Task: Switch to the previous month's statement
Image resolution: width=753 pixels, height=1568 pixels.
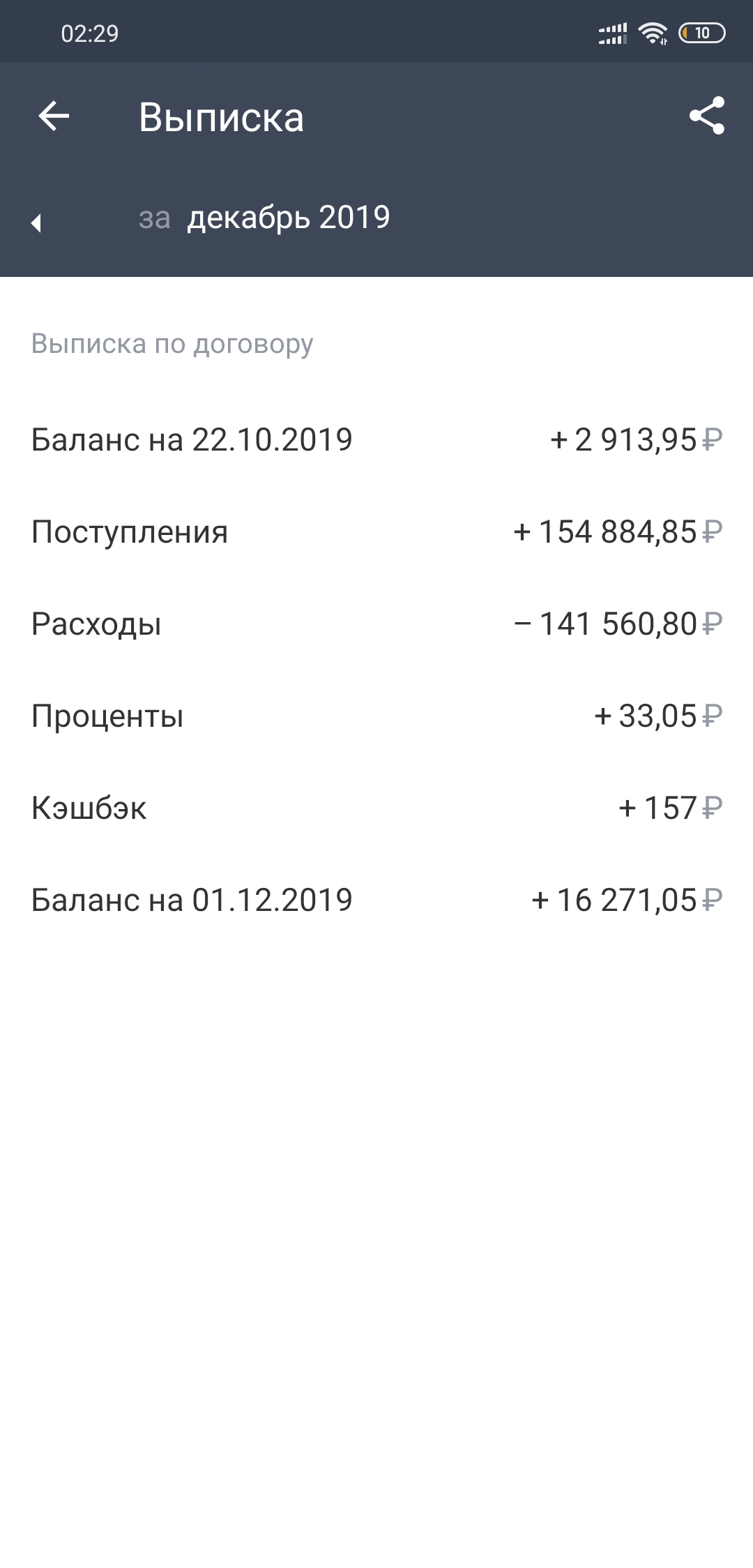Action: pos(36,223)
